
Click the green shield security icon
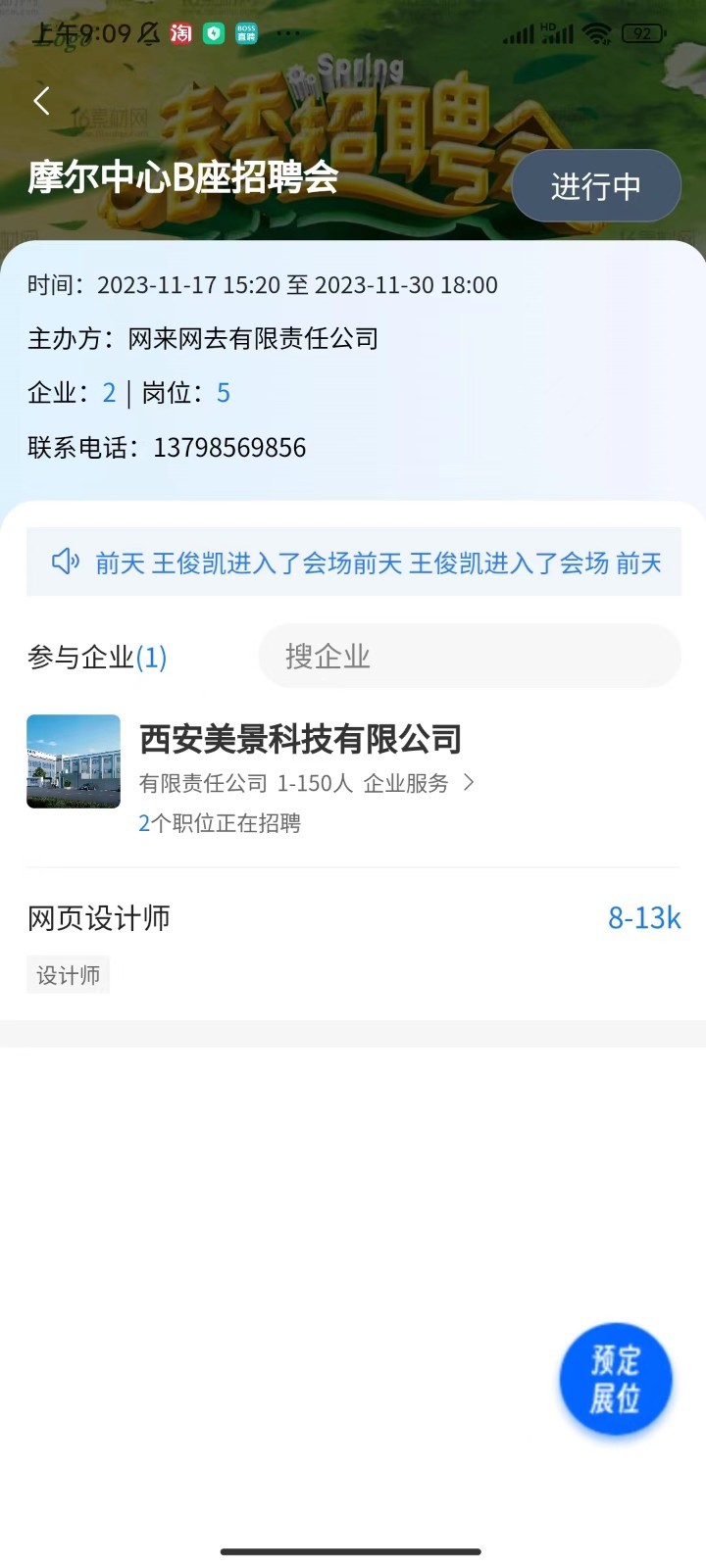[x=212, y=31]
